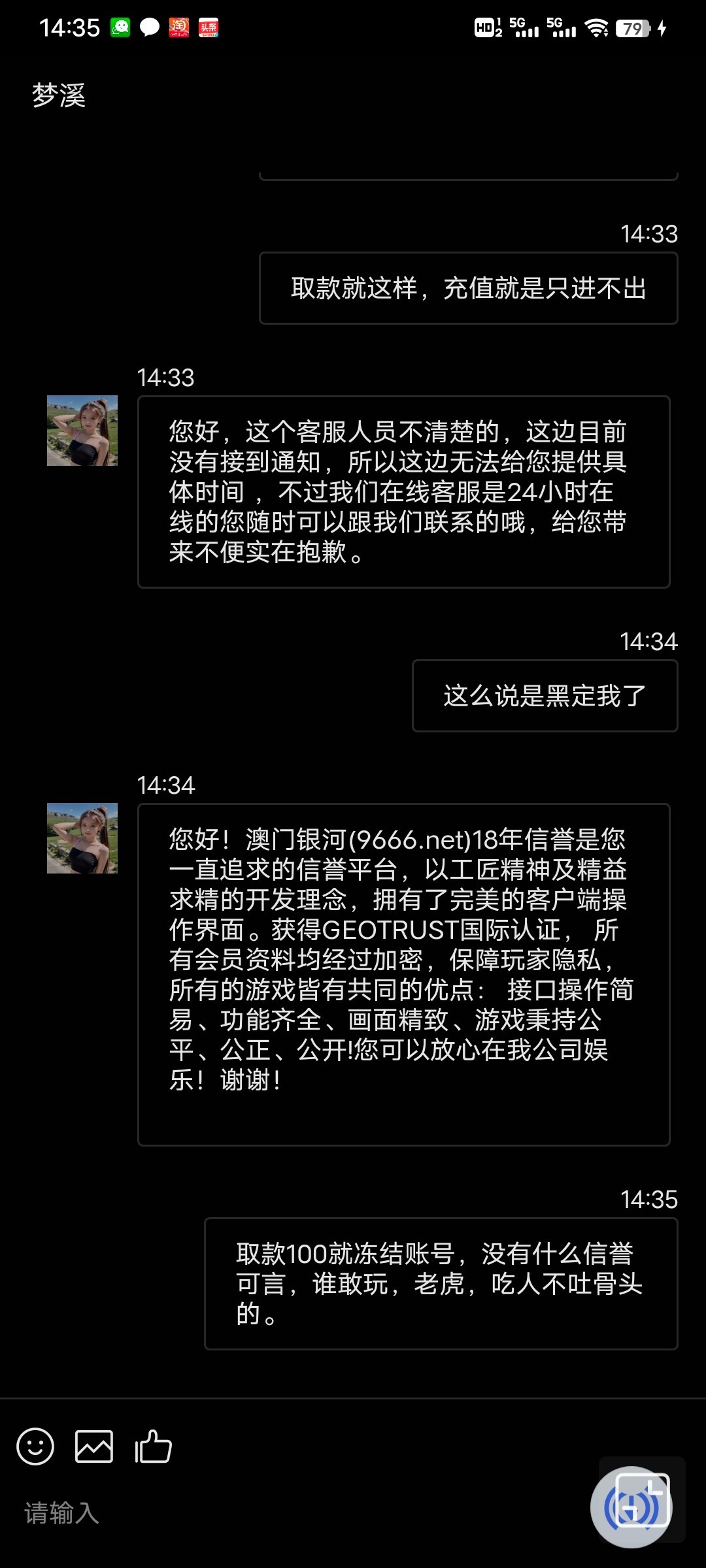Attach an image to the chat
706x1568 pixels.
tap(94, 1446)
